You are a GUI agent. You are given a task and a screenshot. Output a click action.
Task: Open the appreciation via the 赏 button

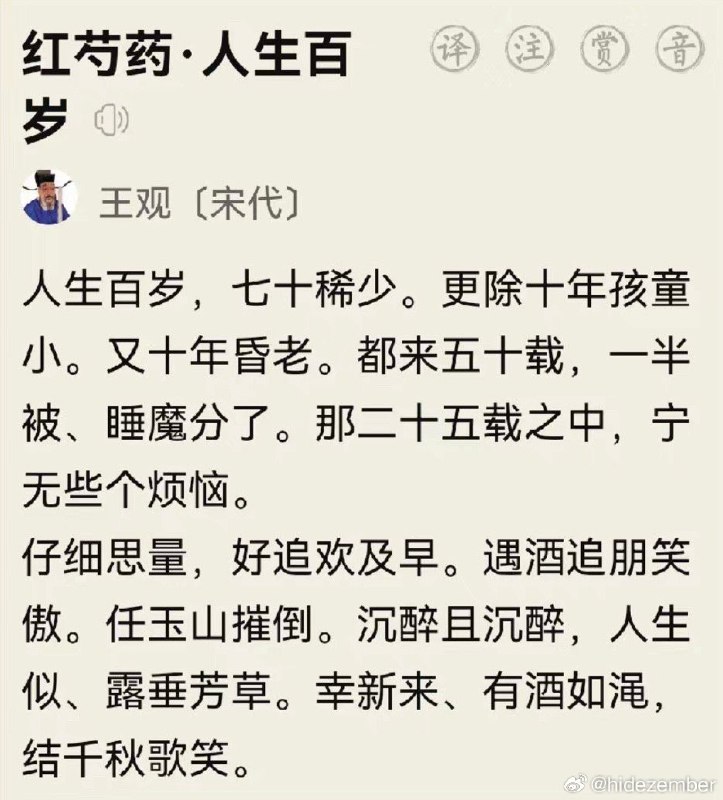(x=604, y=51)
